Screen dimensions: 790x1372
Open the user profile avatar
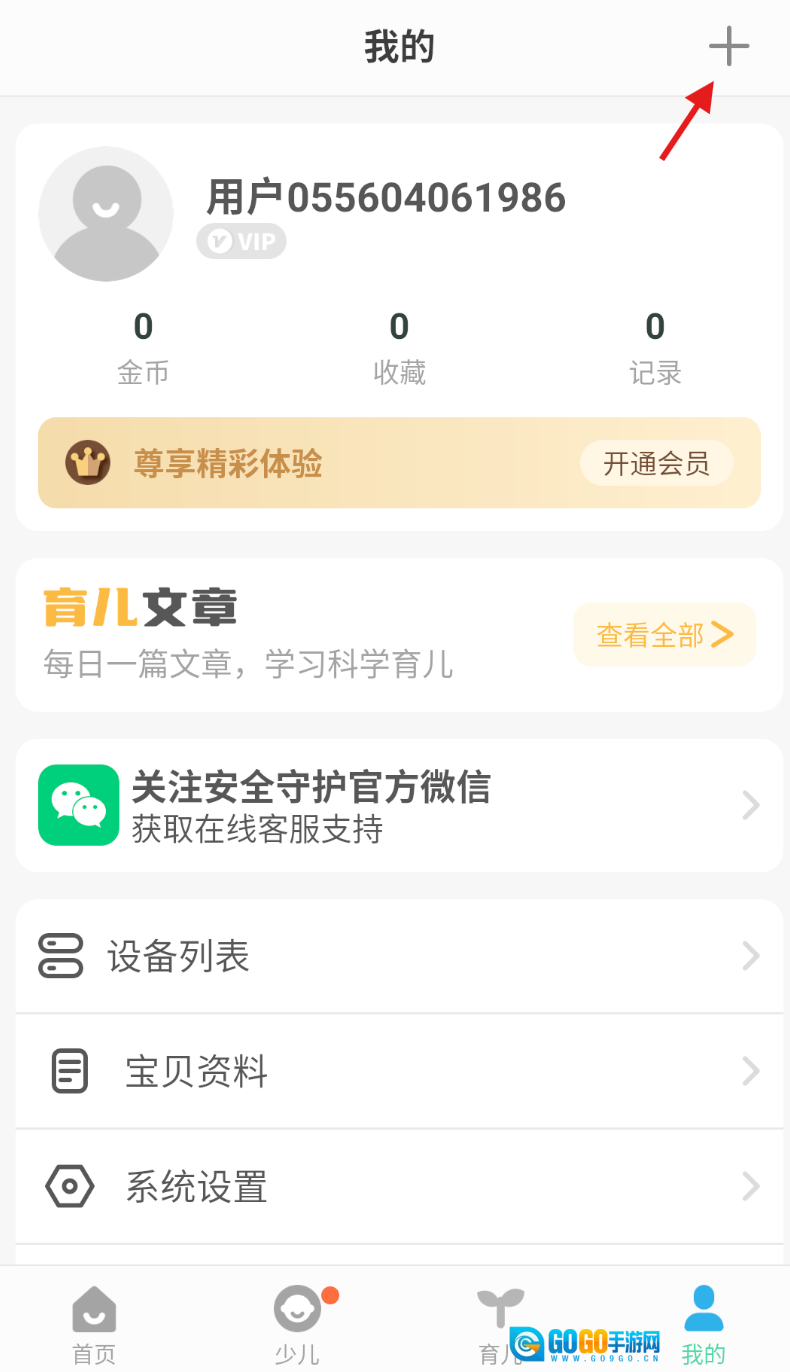pos(106,214)
